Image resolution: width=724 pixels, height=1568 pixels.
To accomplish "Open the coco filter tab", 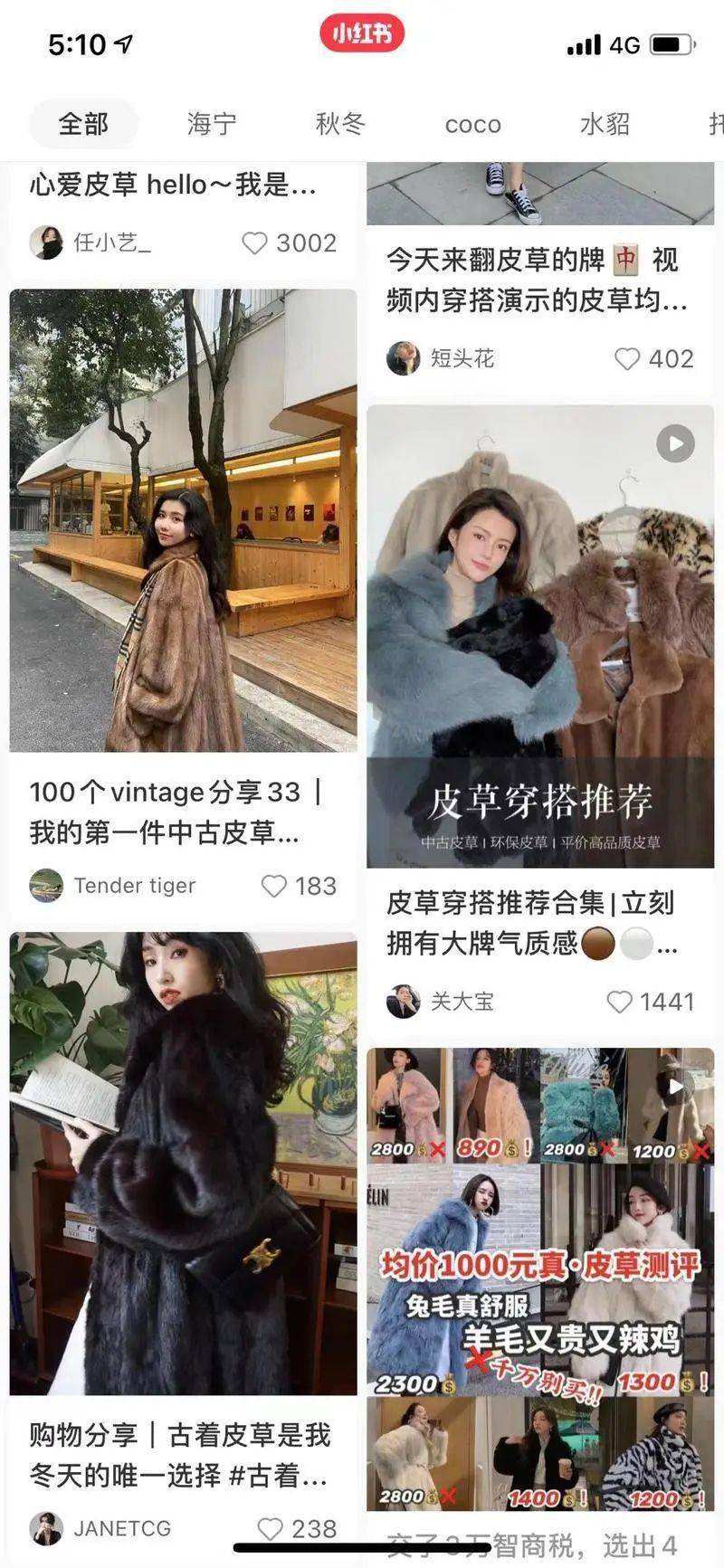I will [x=472, y=125].
